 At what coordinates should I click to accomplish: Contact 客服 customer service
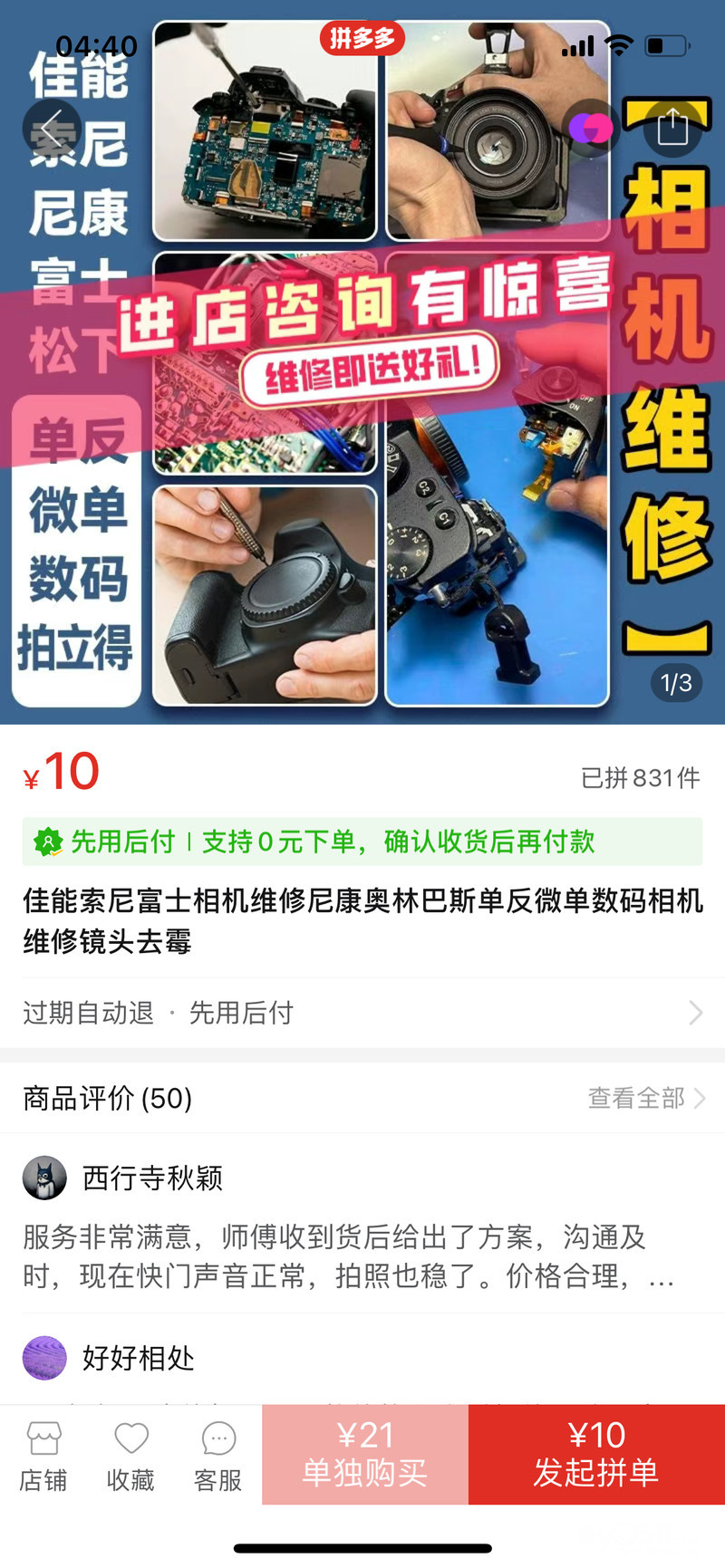217,1457
